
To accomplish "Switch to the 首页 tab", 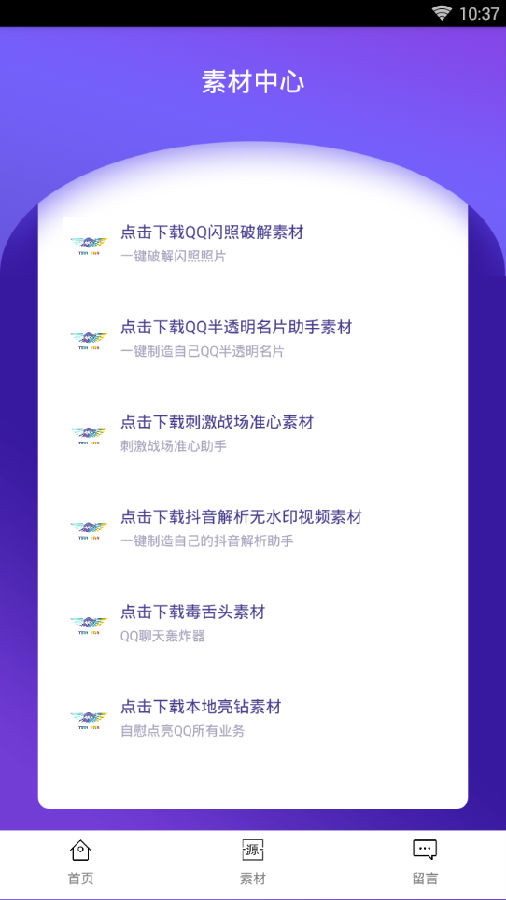I will (x=81, y=862).
